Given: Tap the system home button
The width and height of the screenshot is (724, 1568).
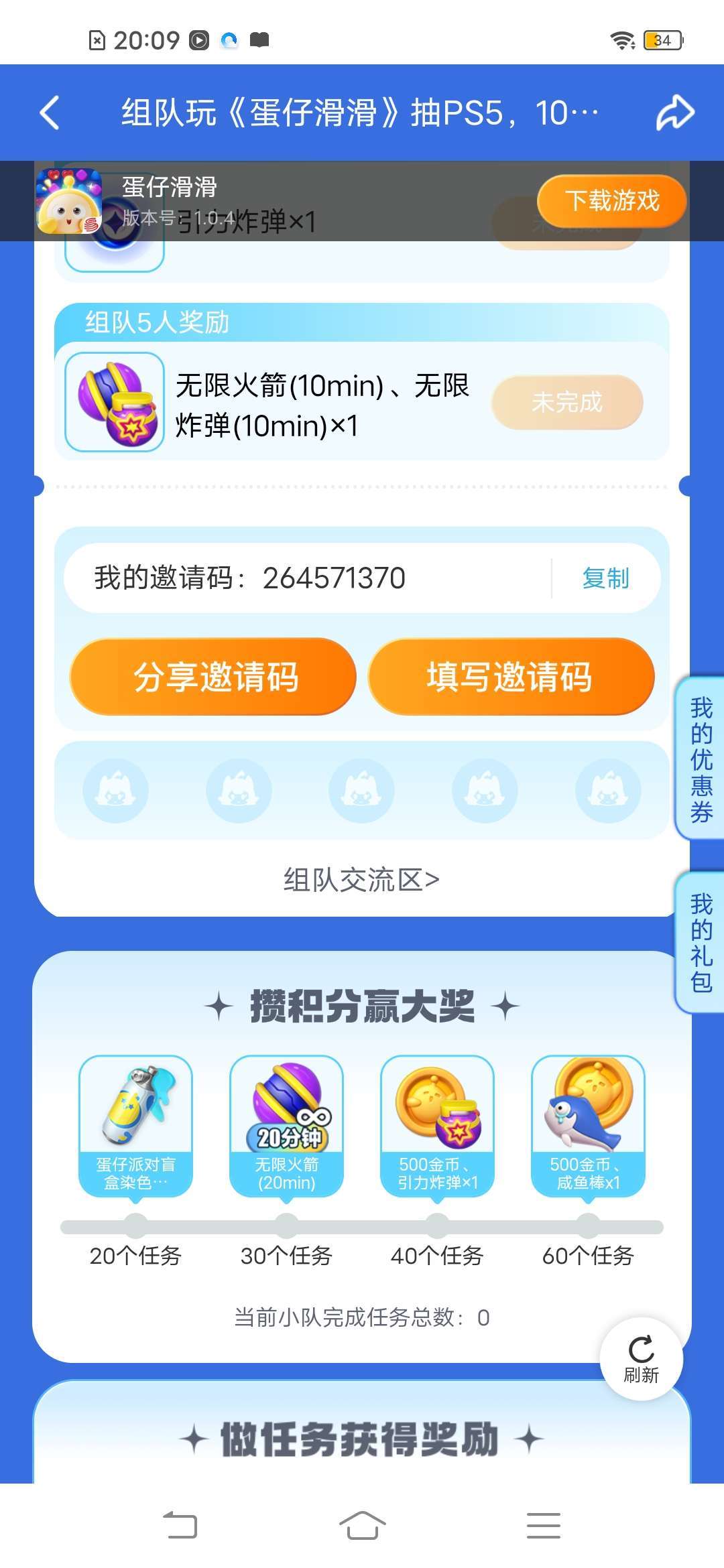Looking at the screenshot, I should pyautogui.click(x=362, y=1526).
